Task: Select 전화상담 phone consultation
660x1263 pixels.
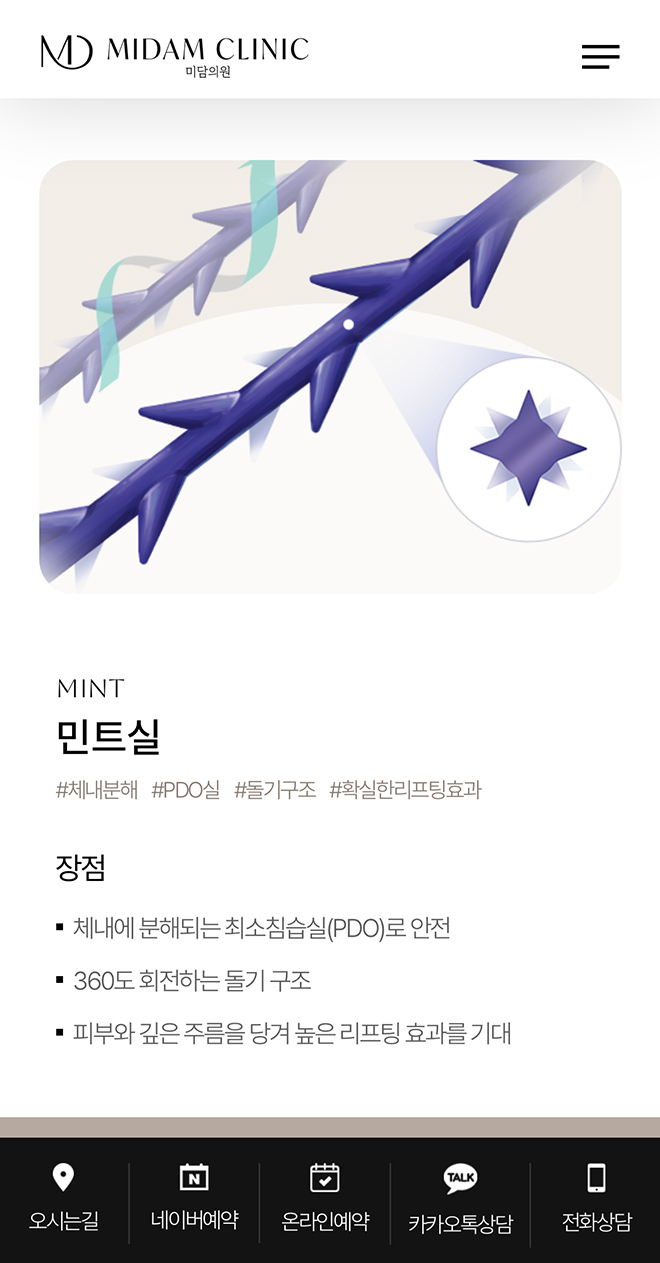Action: [x=596, y=1199]
